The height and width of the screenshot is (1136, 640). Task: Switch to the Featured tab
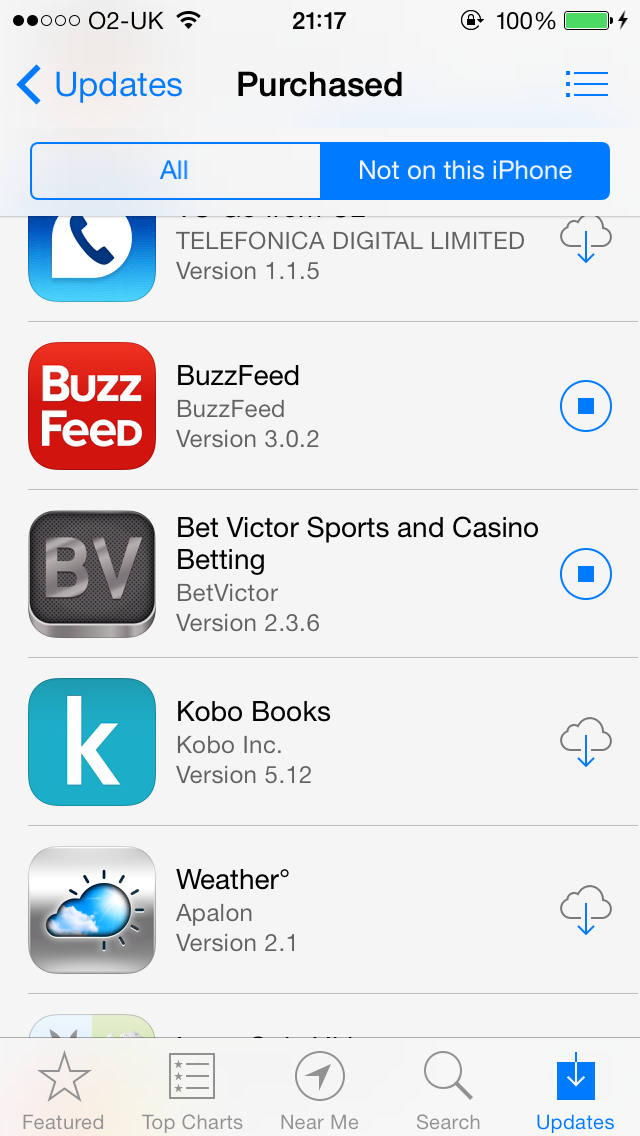(x=64, y=1090)
